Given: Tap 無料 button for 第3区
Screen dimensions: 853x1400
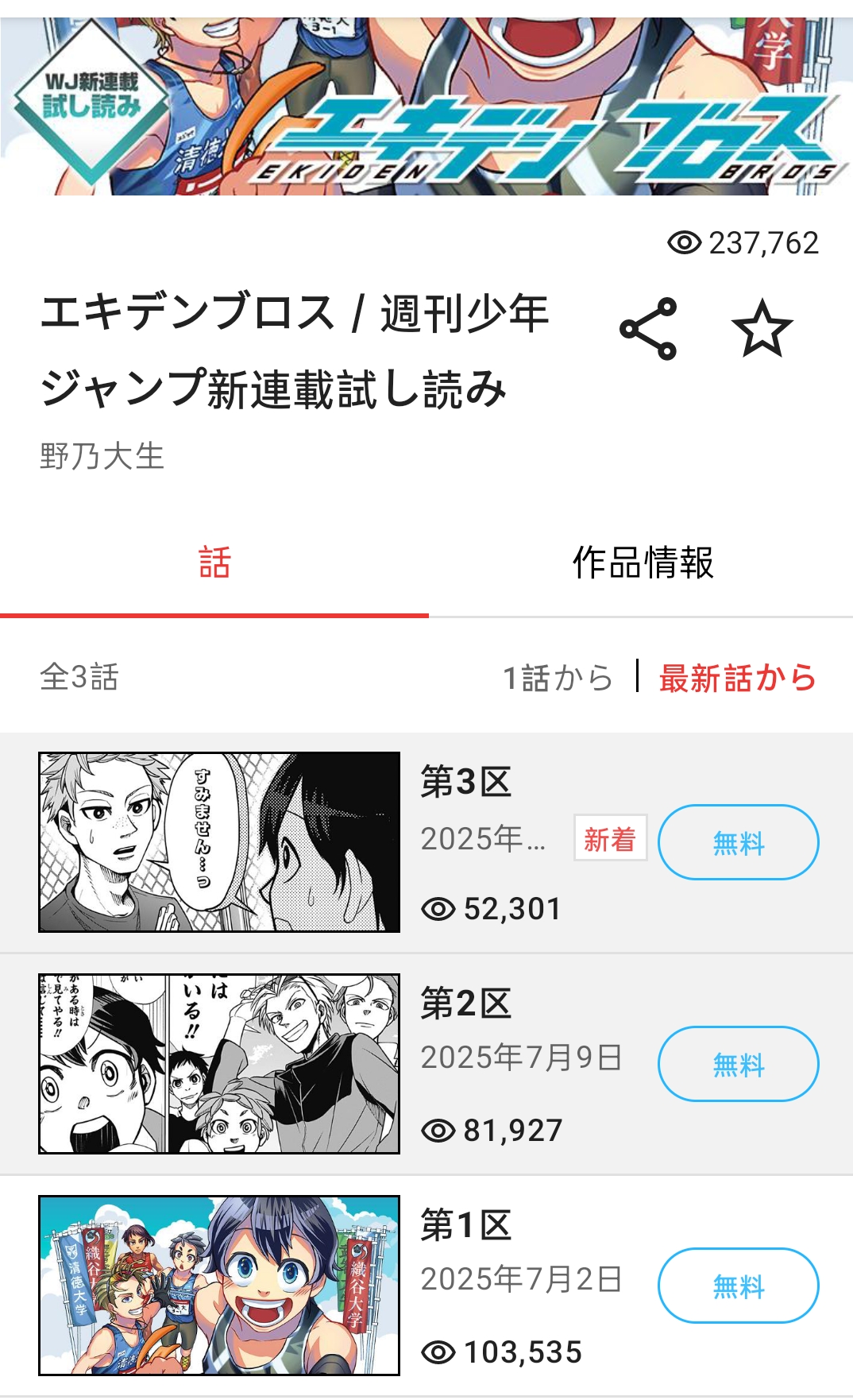Looking at the screenshot, I should click(x=738, y=842).
